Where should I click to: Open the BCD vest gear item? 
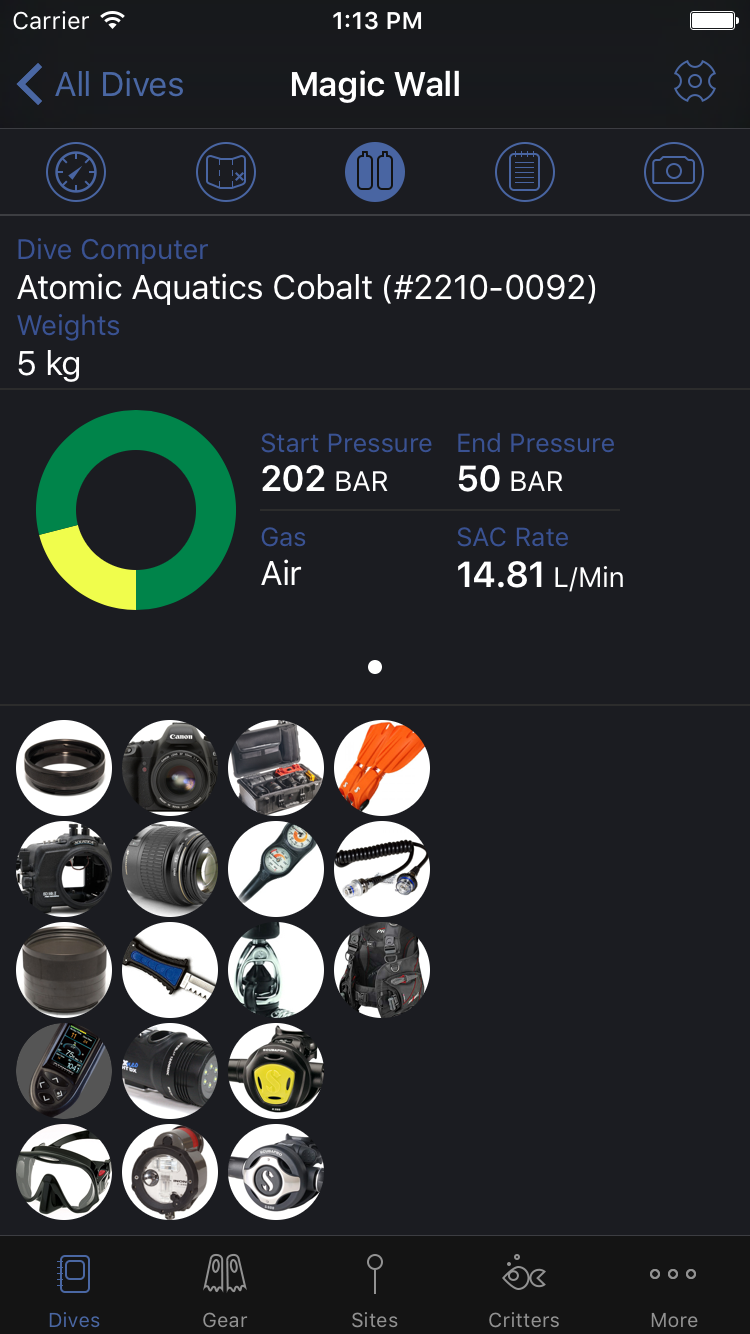tap(382, 970)
